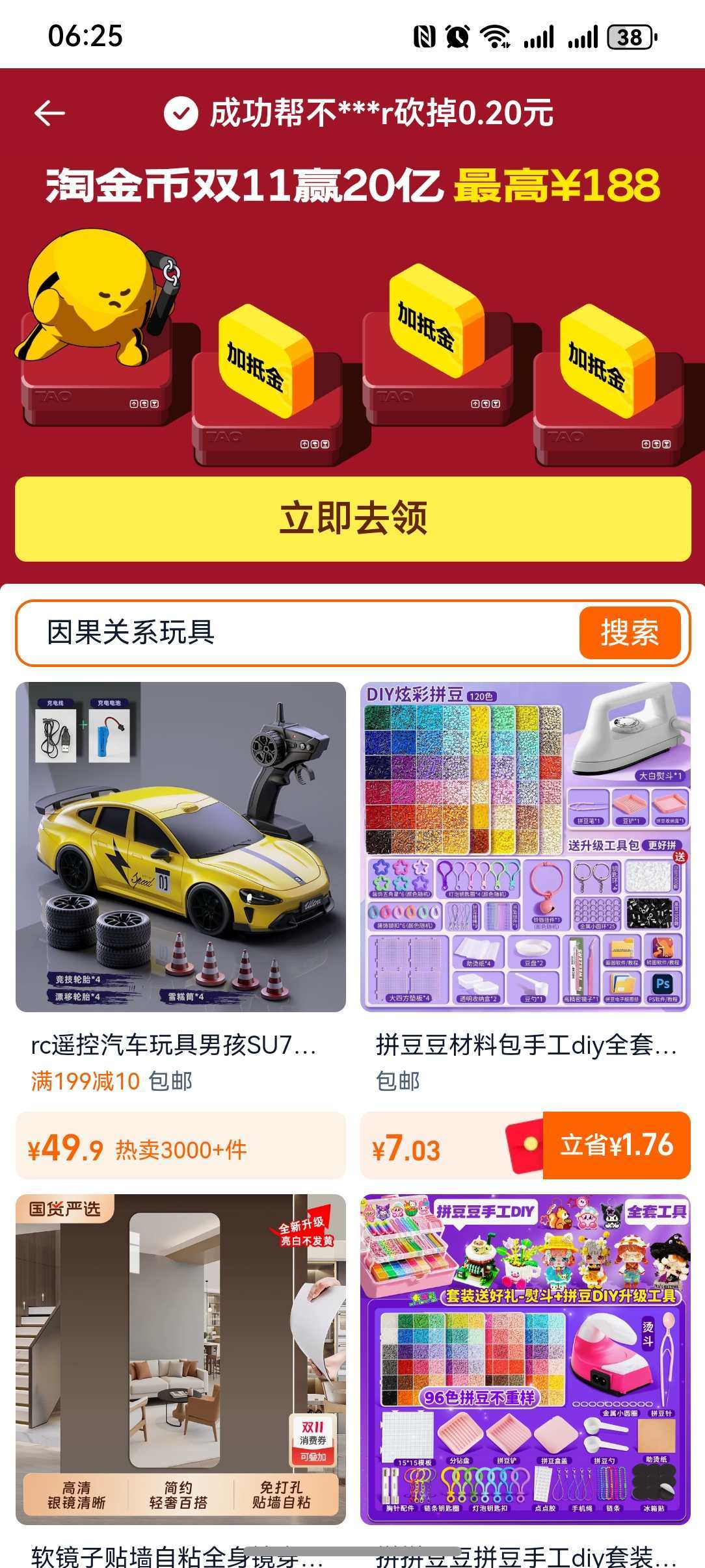705x1568 pixels.
Task: Check the 96色拼豆不重样 DIY set product
Action: [x=525, y=1359]
